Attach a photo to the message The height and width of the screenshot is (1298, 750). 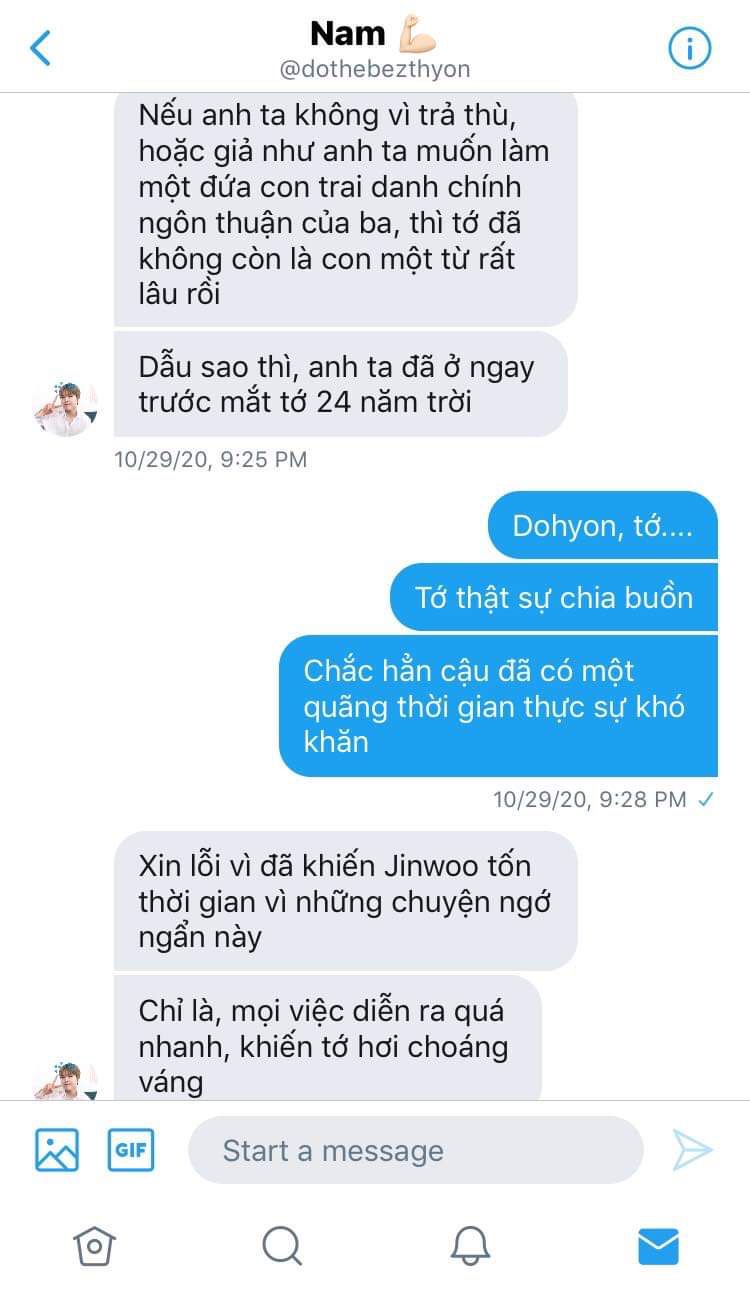57,1149
